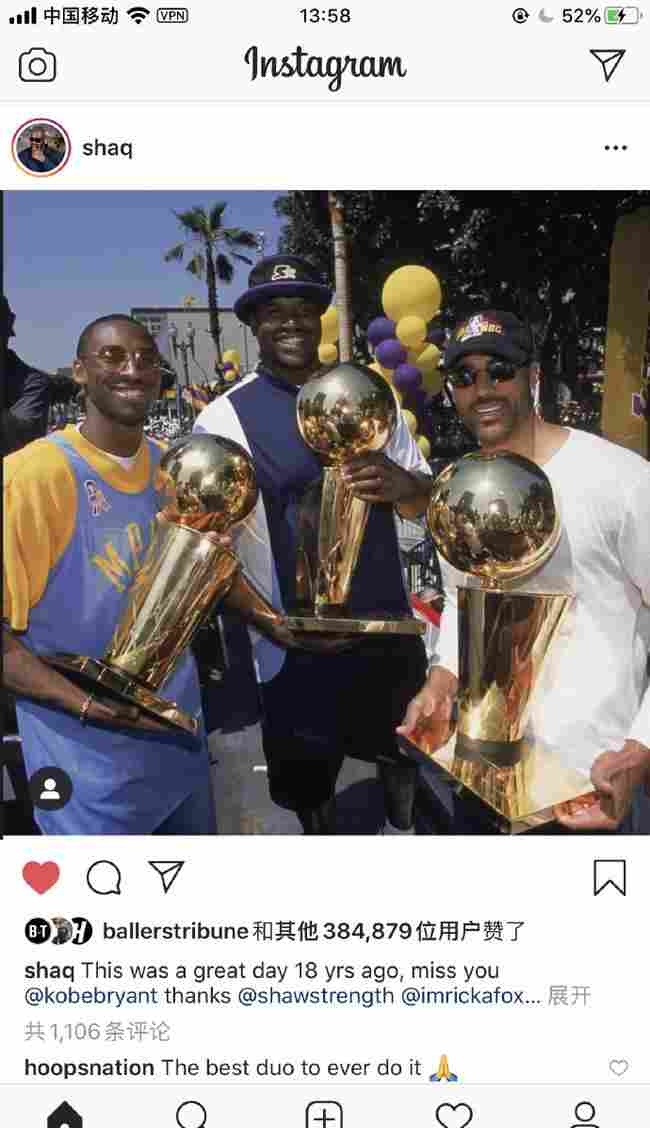This screenshot has height=1128, width=650.
Task: Open direct messages paper plane
Action: [607, 65]
